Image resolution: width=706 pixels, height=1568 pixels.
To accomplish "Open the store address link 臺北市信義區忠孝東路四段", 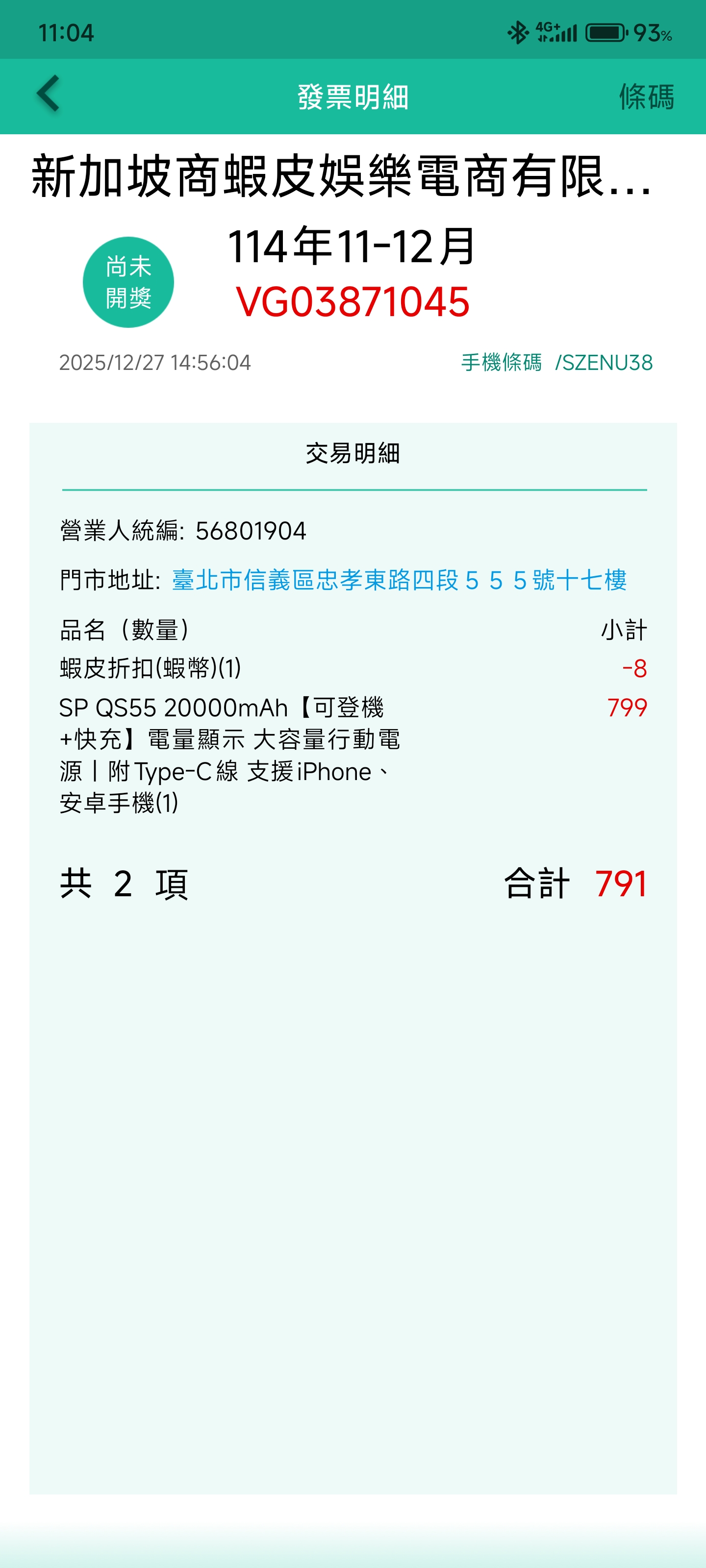I will click(x=399, y=580).
